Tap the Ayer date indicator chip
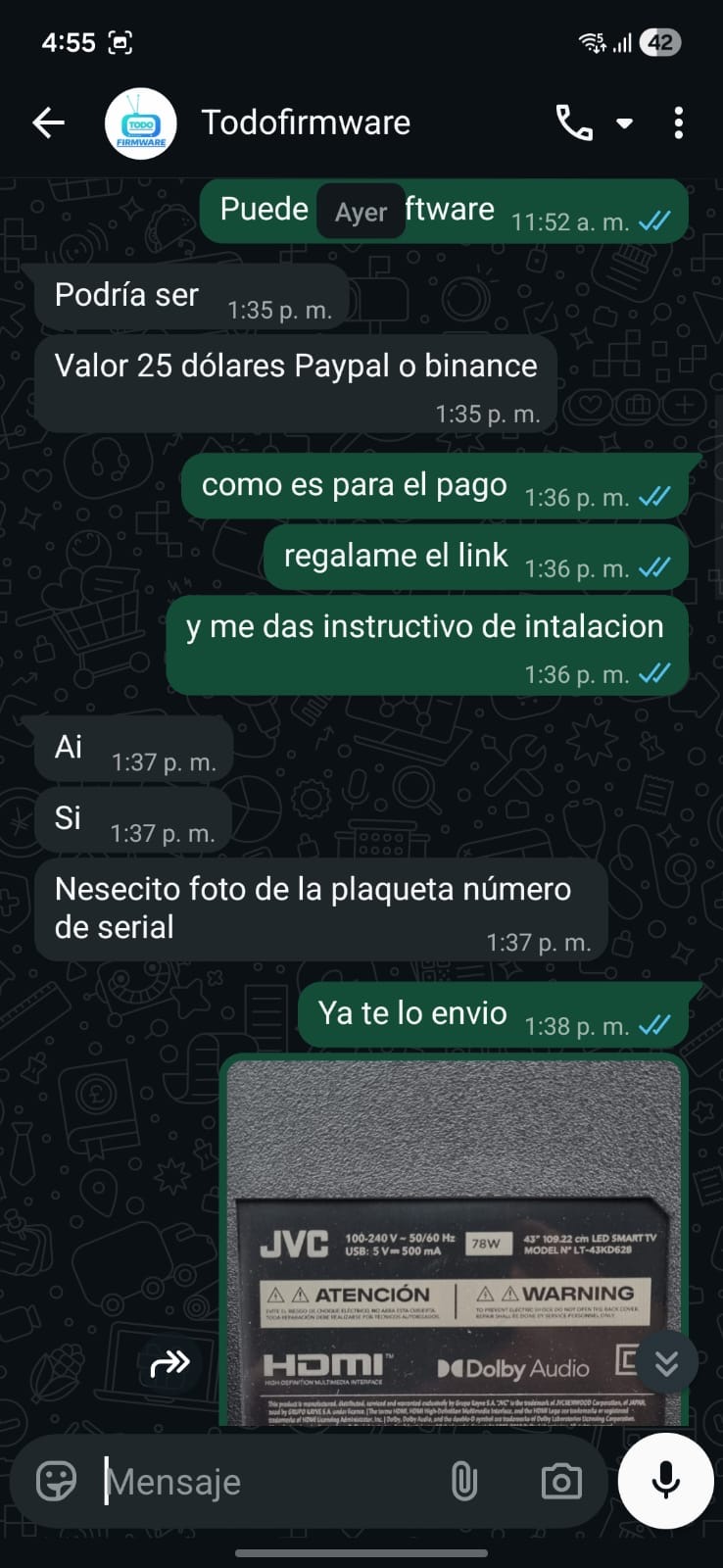Viewport: 723px width, 1568px height. coord(360,212)
